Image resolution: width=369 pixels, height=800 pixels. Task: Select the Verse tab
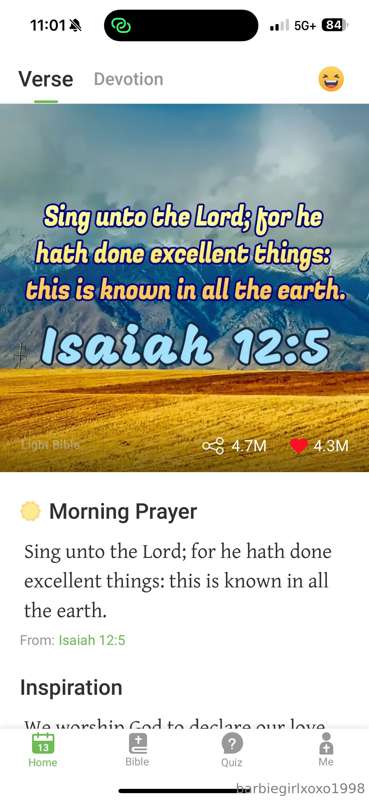(x=46, y=80)
